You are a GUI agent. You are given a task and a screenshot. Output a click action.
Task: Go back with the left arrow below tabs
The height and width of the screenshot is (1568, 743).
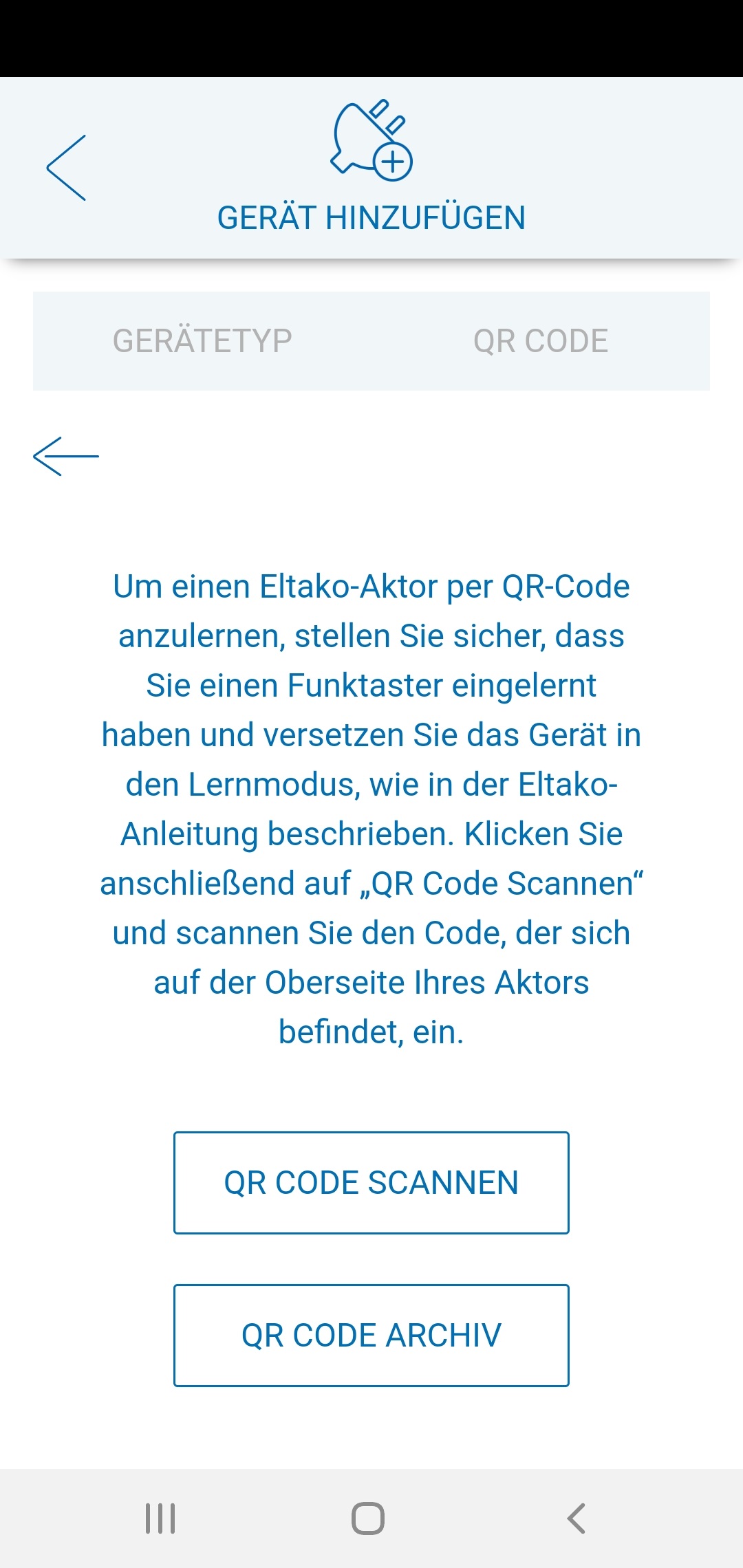[66, 456]
